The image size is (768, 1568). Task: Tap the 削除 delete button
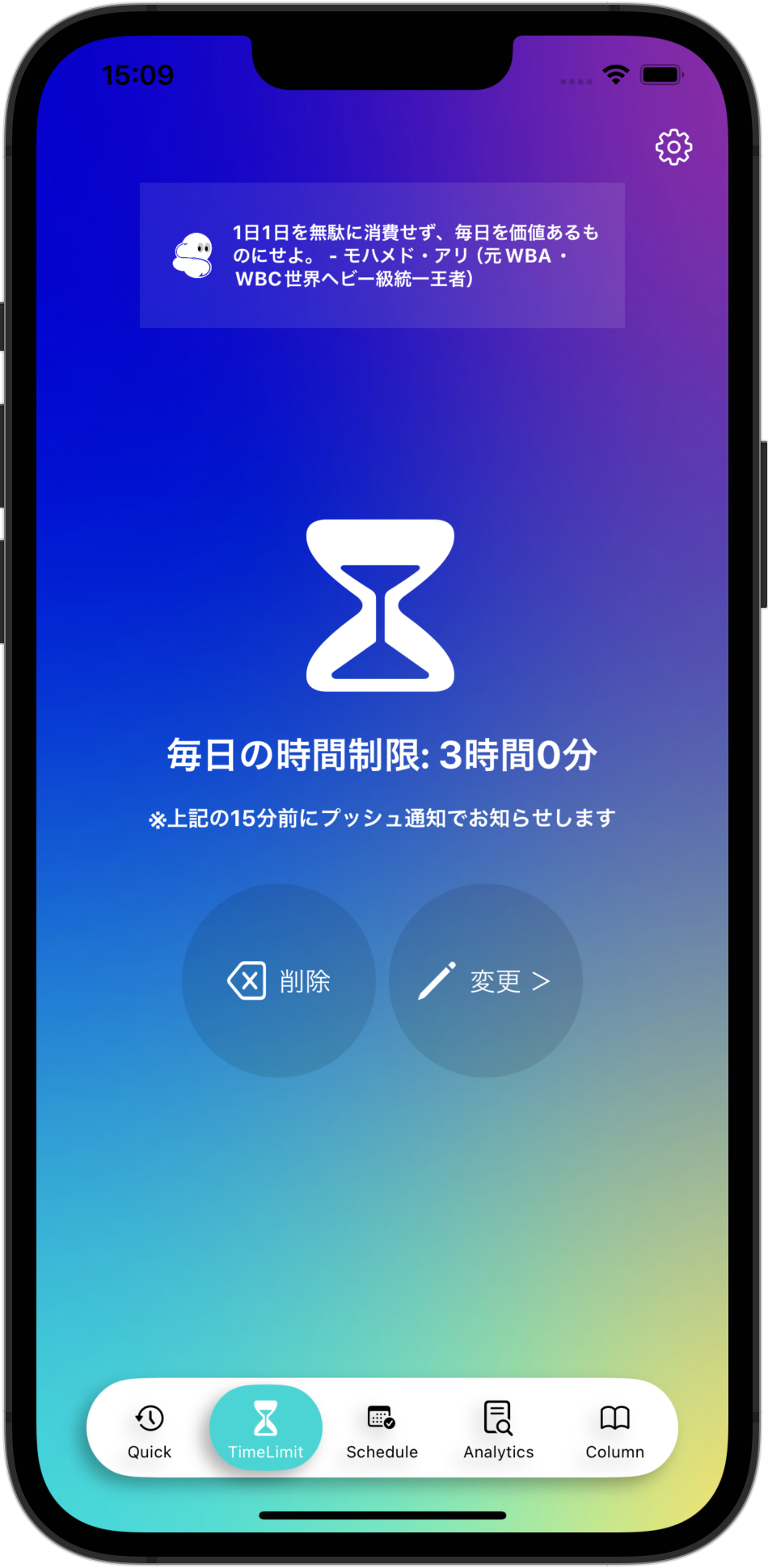click(279, 980)
